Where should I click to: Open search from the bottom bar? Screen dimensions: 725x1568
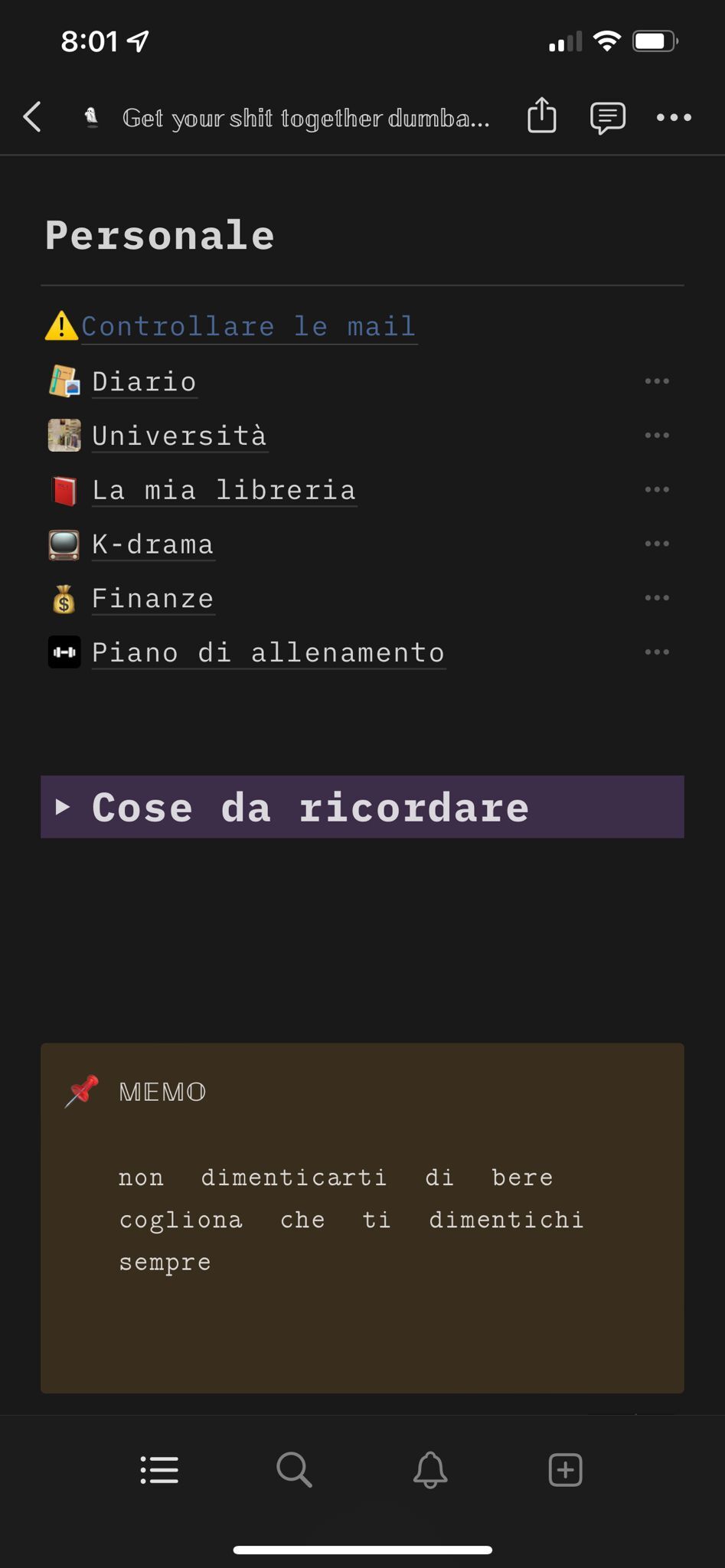click(x=294, y=1470)
